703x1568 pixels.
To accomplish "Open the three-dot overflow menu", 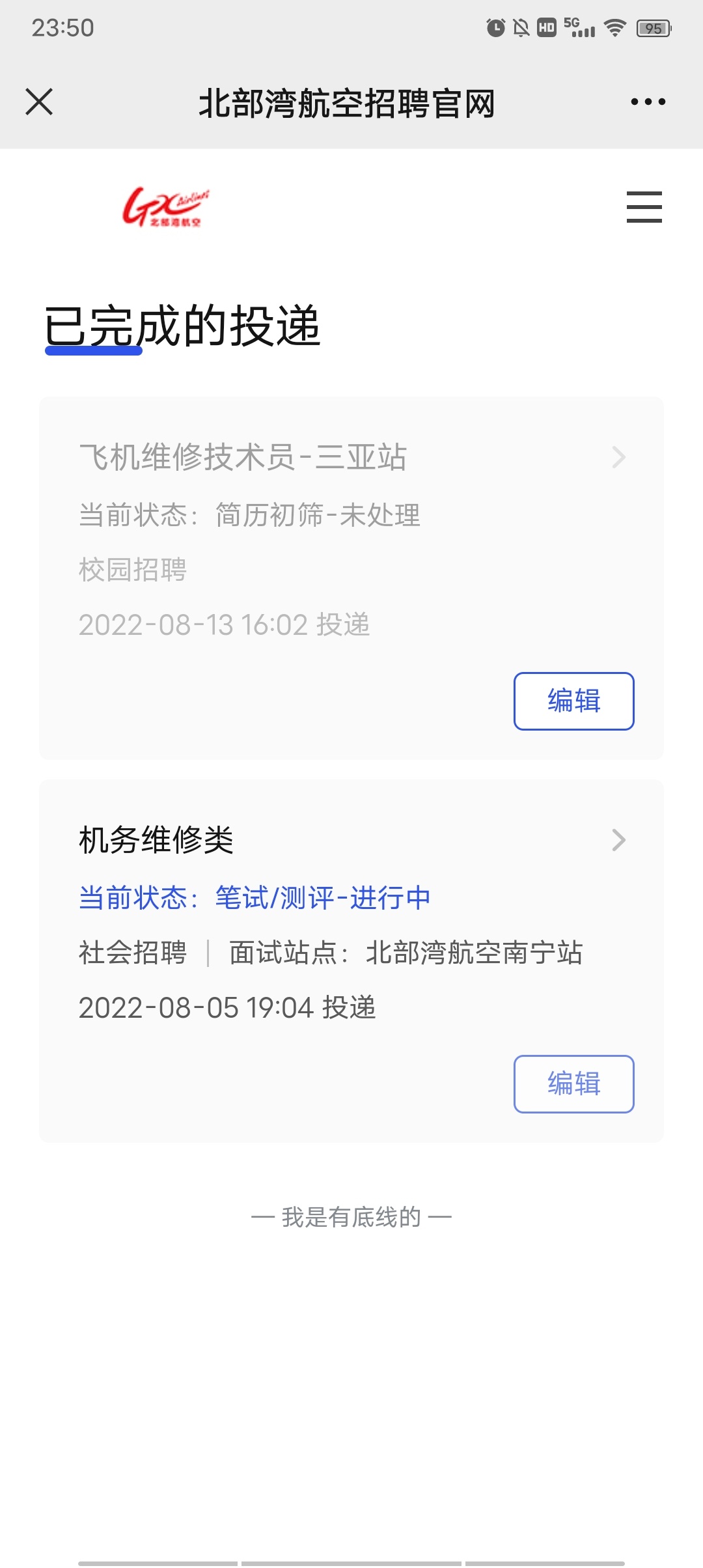I will pos(648,102).
